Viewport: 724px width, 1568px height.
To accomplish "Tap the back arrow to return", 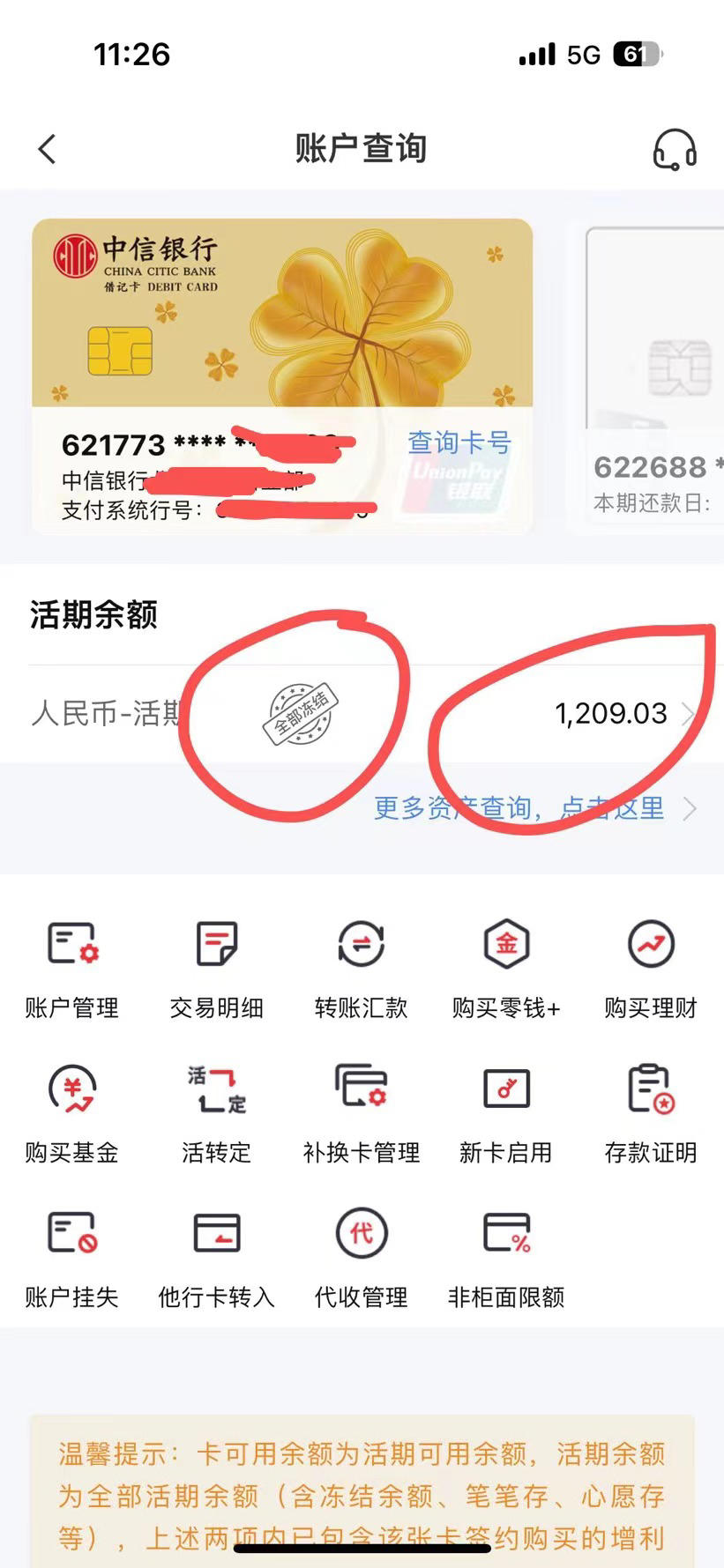I will 47,149.
